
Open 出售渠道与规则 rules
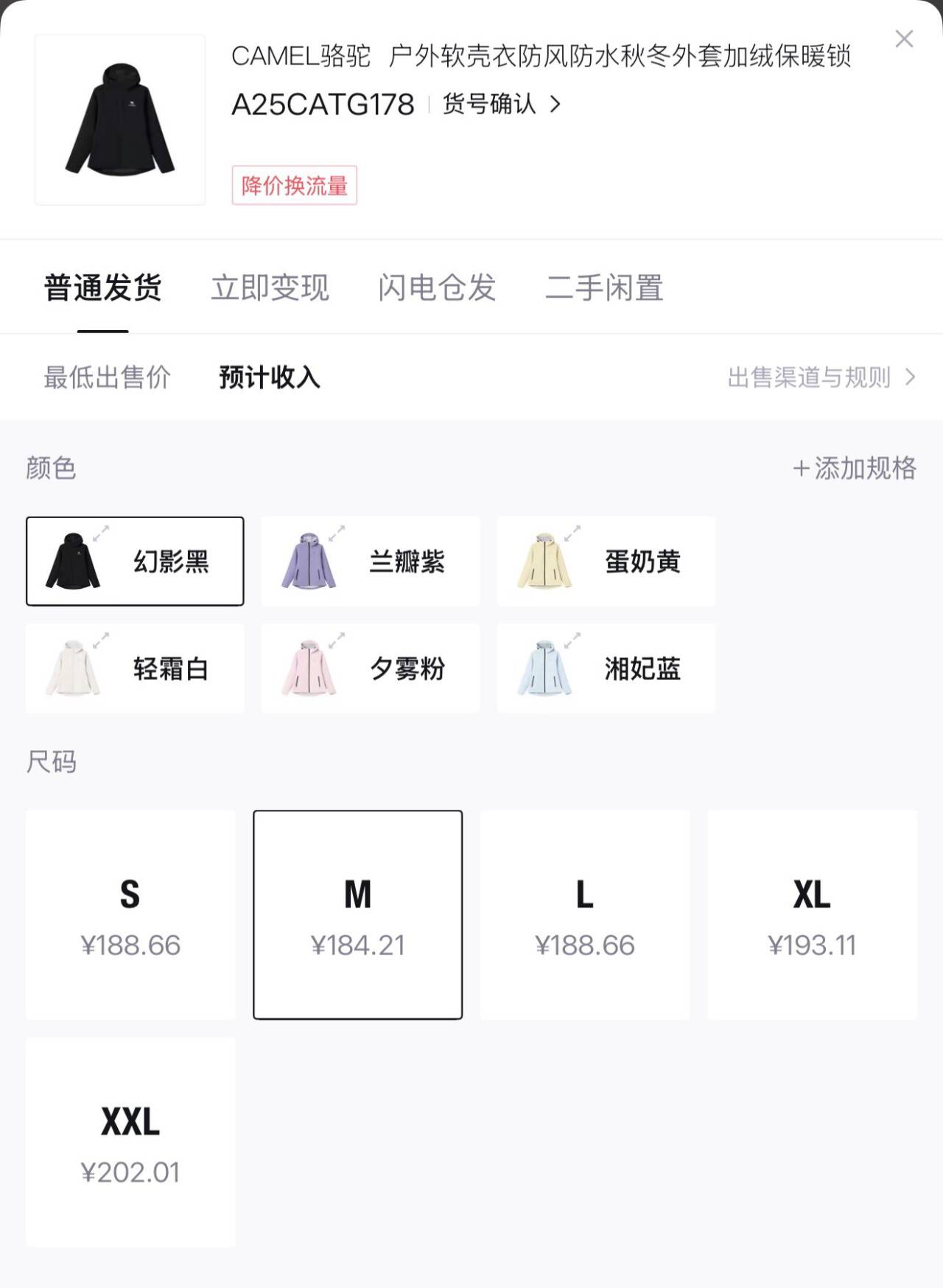point(821,378)
